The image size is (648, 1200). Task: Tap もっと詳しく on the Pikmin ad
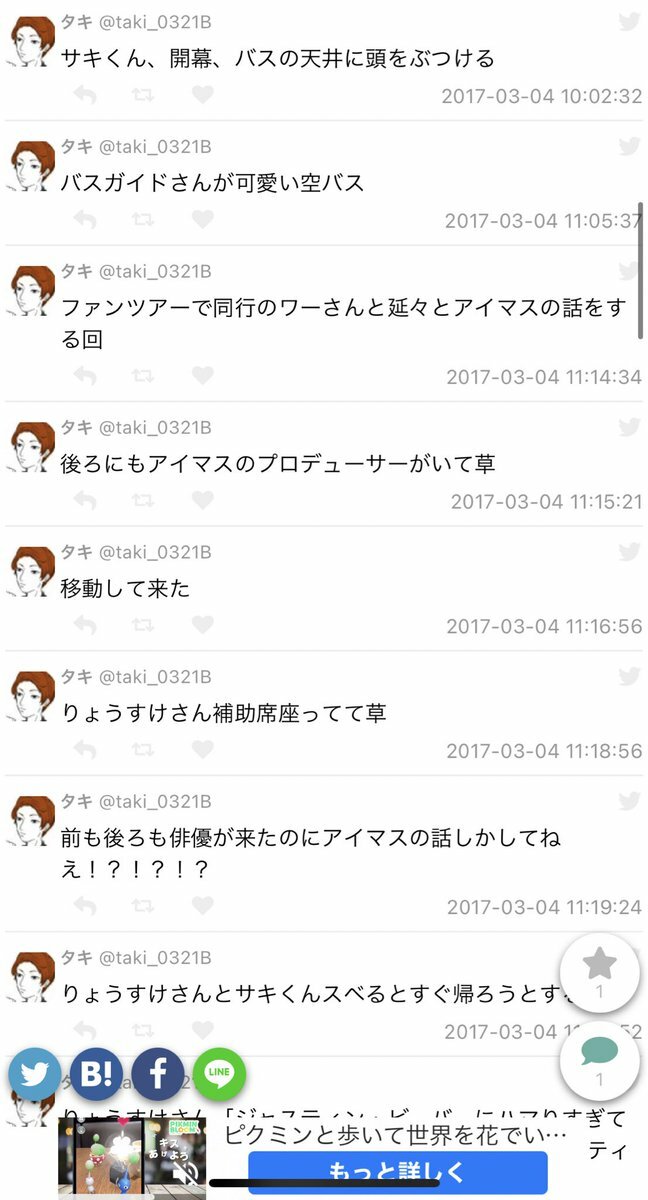(x=398, y=1172)
